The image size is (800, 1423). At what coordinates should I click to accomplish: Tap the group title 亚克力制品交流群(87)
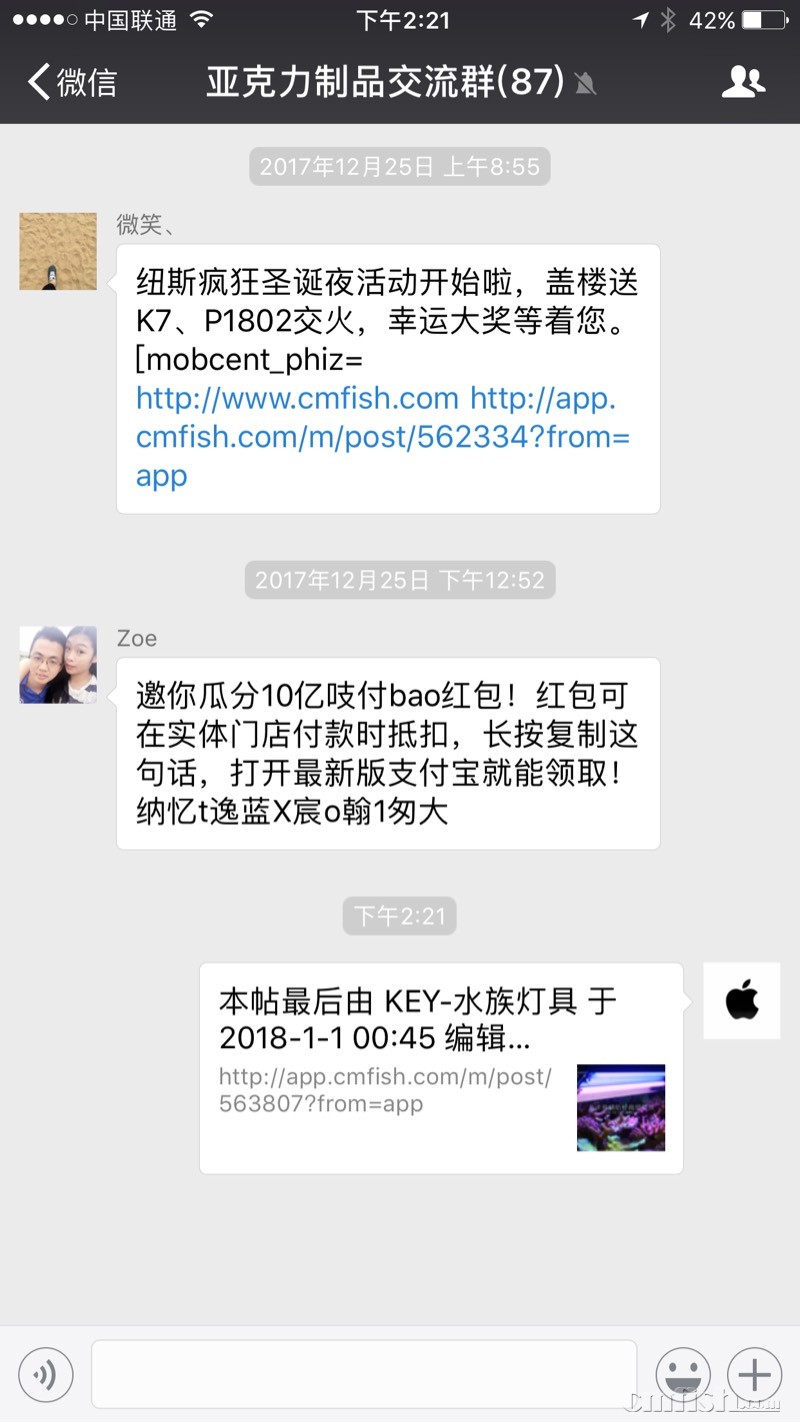[x=387, y=82]
